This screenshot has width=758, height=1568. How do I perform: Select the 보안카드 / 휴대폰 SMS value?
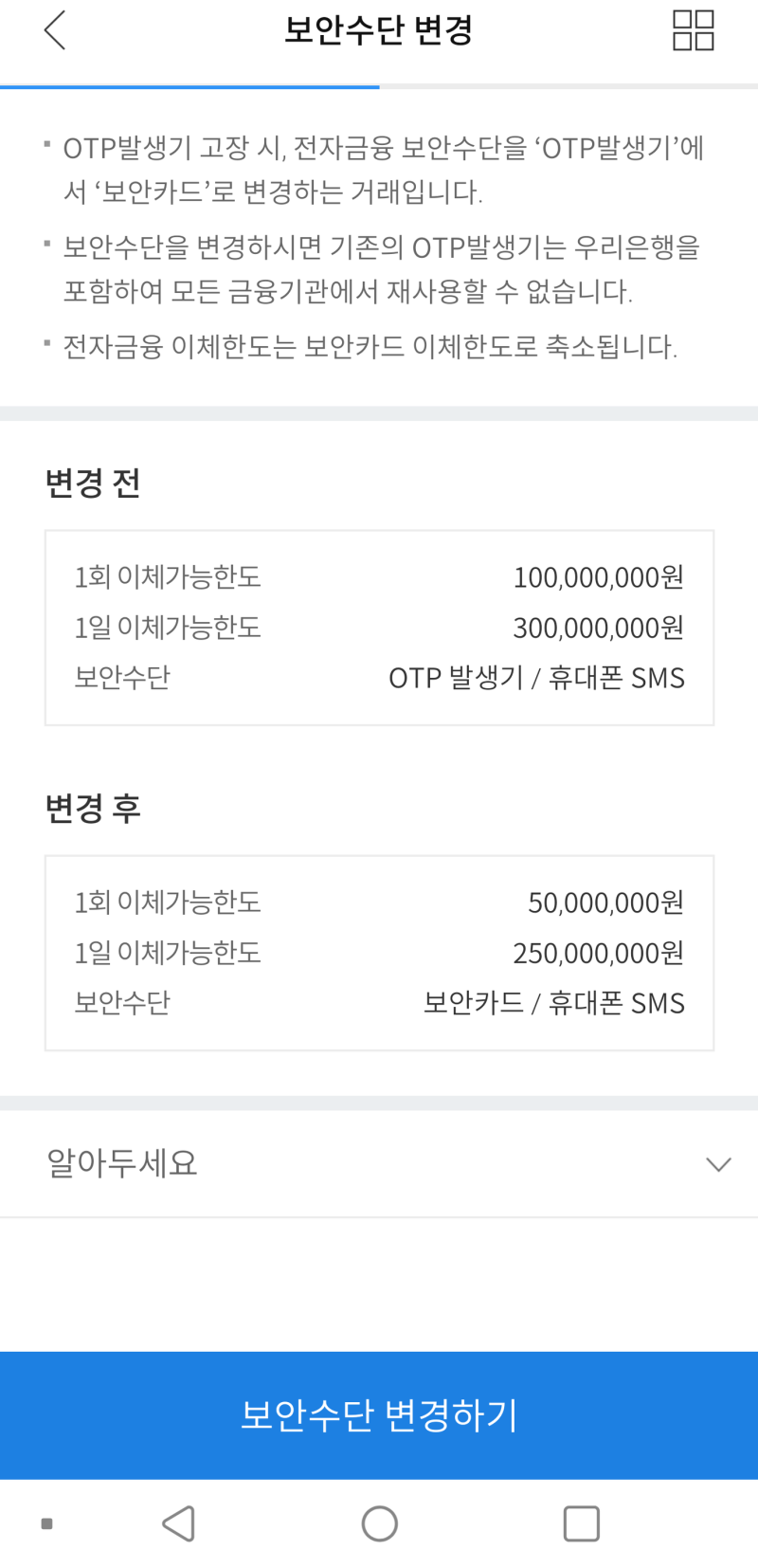coord(554,1003)
